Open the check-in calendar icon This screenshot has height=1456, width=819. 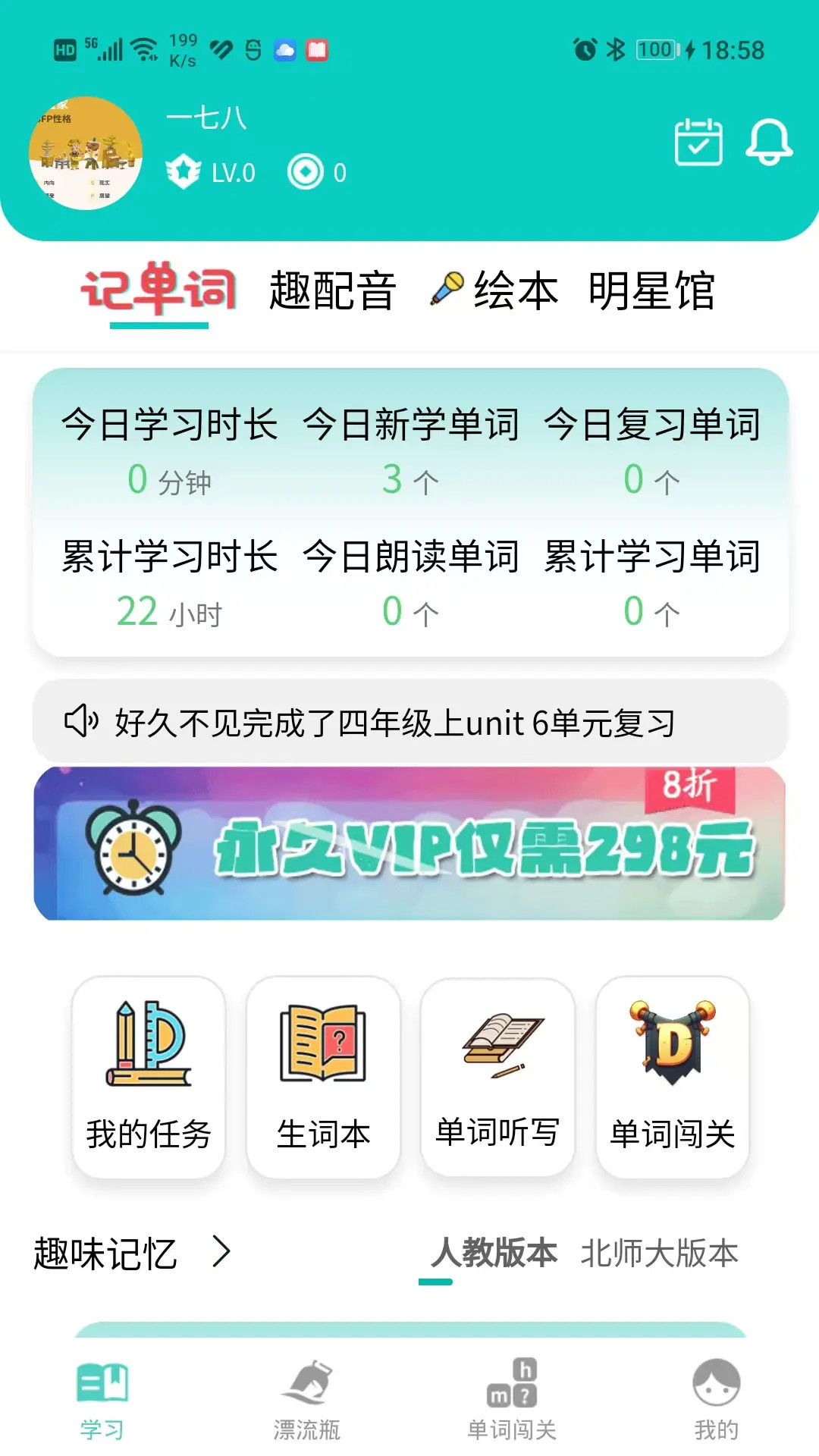(x=698, y=141)
